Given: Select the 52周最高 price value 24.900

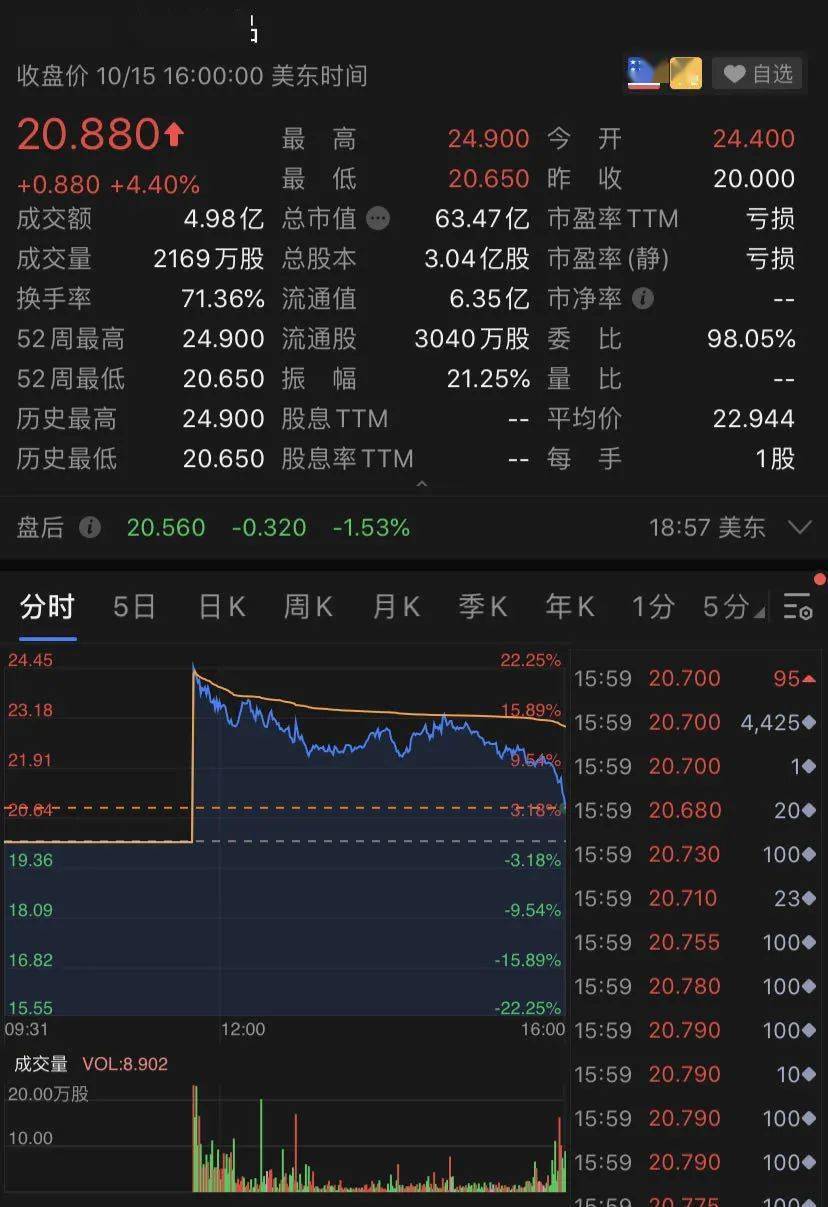Looking at the screenshot, I should click(x=222, y=339).
